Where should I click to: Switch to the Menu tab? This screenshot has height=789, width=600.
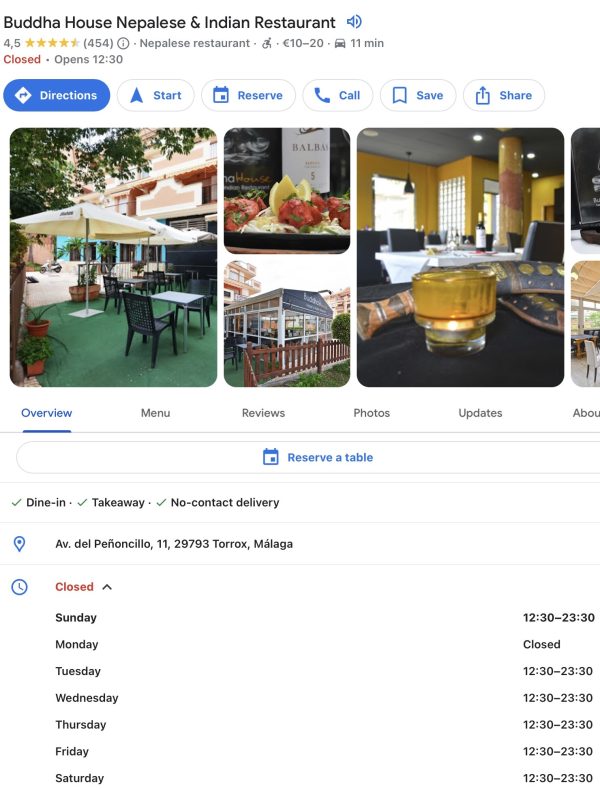pyautogui.click(x=155, y=413)
